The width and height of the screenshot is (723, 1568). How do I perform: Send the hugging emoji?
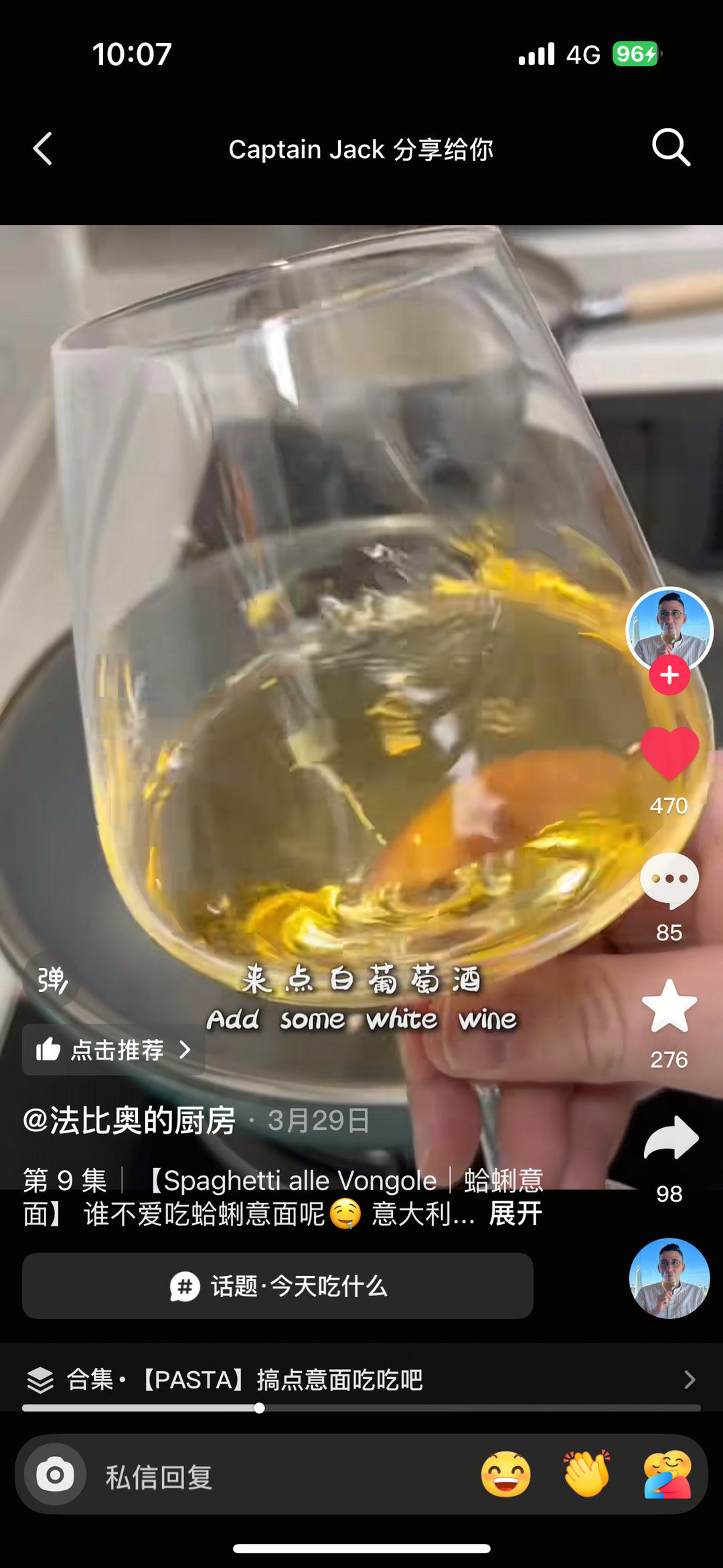tap(667, 1474)
